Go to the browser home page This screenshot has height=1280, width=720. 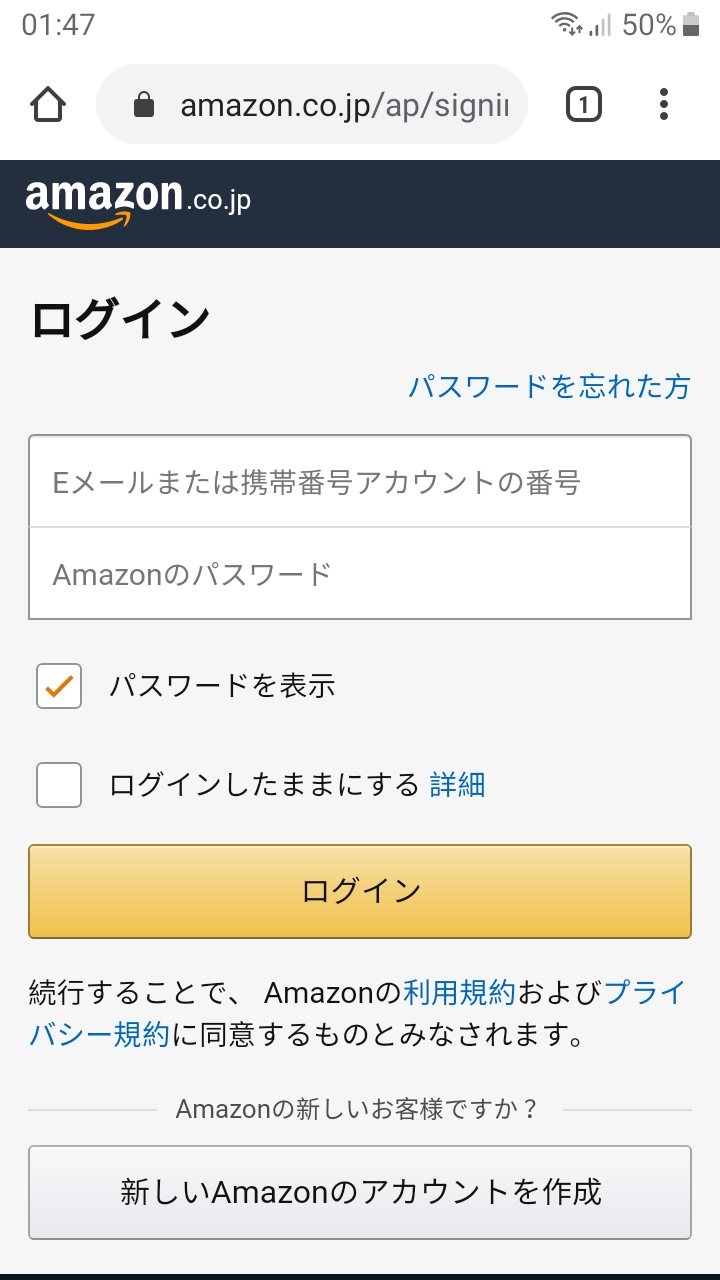tap(48, 105)
